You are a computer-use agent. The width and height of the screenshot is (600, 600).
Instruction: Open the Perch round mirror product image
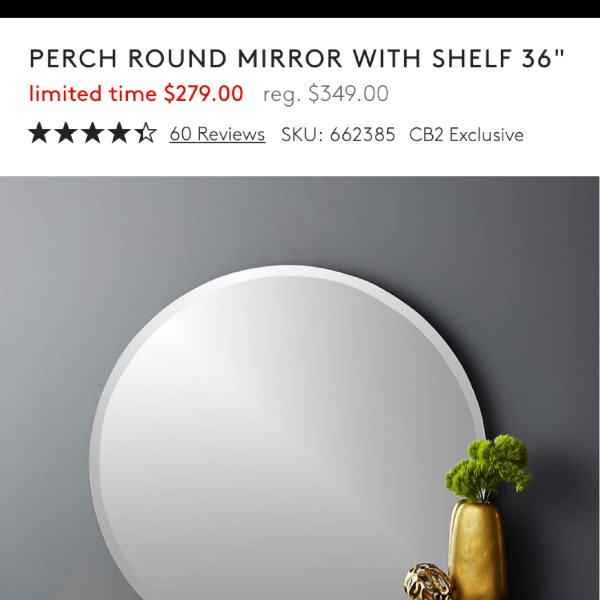pyautogui.click(x=300, y=400)
